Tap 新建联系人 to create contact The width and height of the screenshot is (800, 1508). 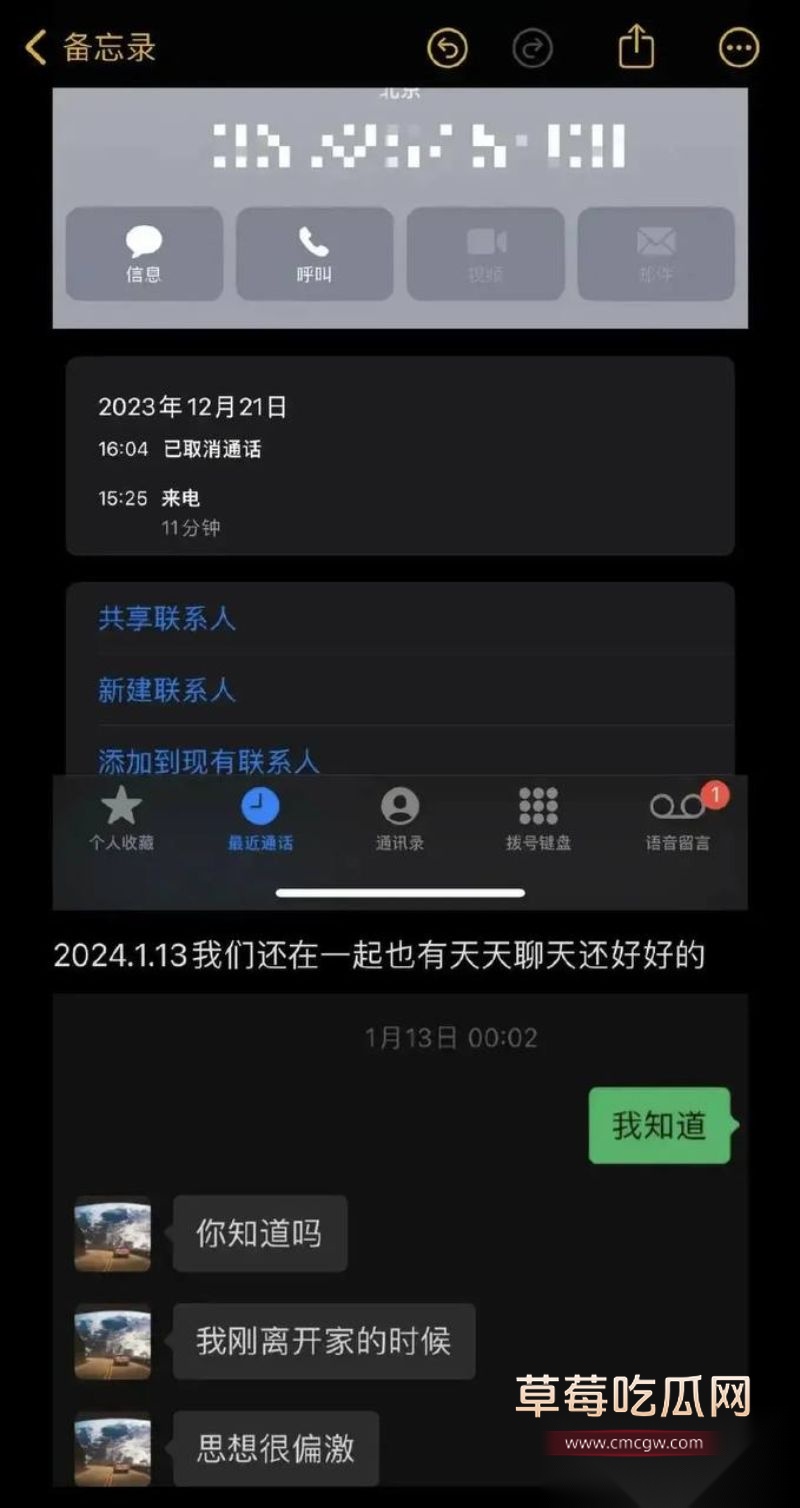pyautogui.click(x=166, y=690)
